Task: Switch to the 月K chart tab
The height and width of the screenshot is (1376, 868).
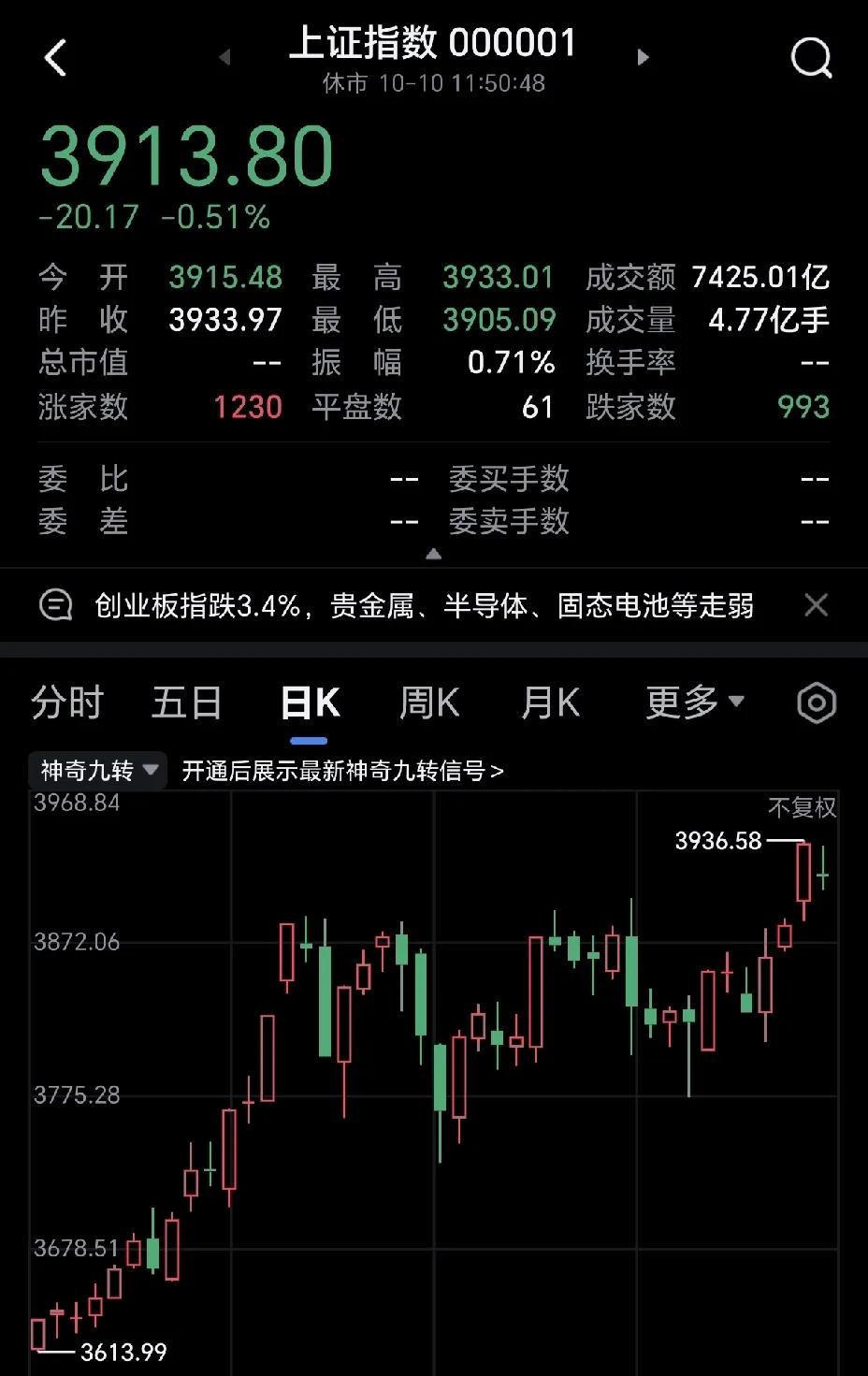Action: [x=550, y=702]
